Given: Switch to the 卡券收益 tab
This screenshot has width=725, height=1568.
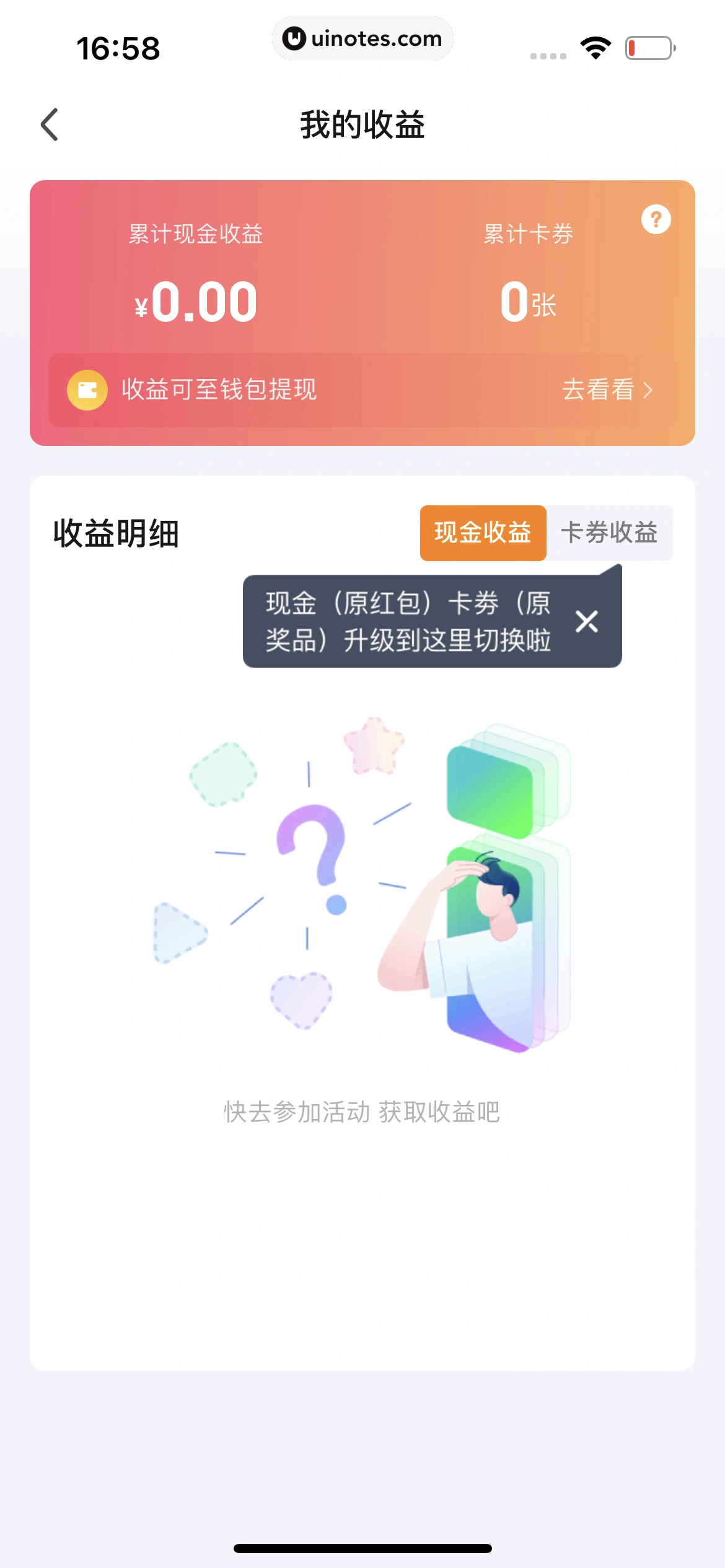Looking at the screenshot, I should point(610,533).
